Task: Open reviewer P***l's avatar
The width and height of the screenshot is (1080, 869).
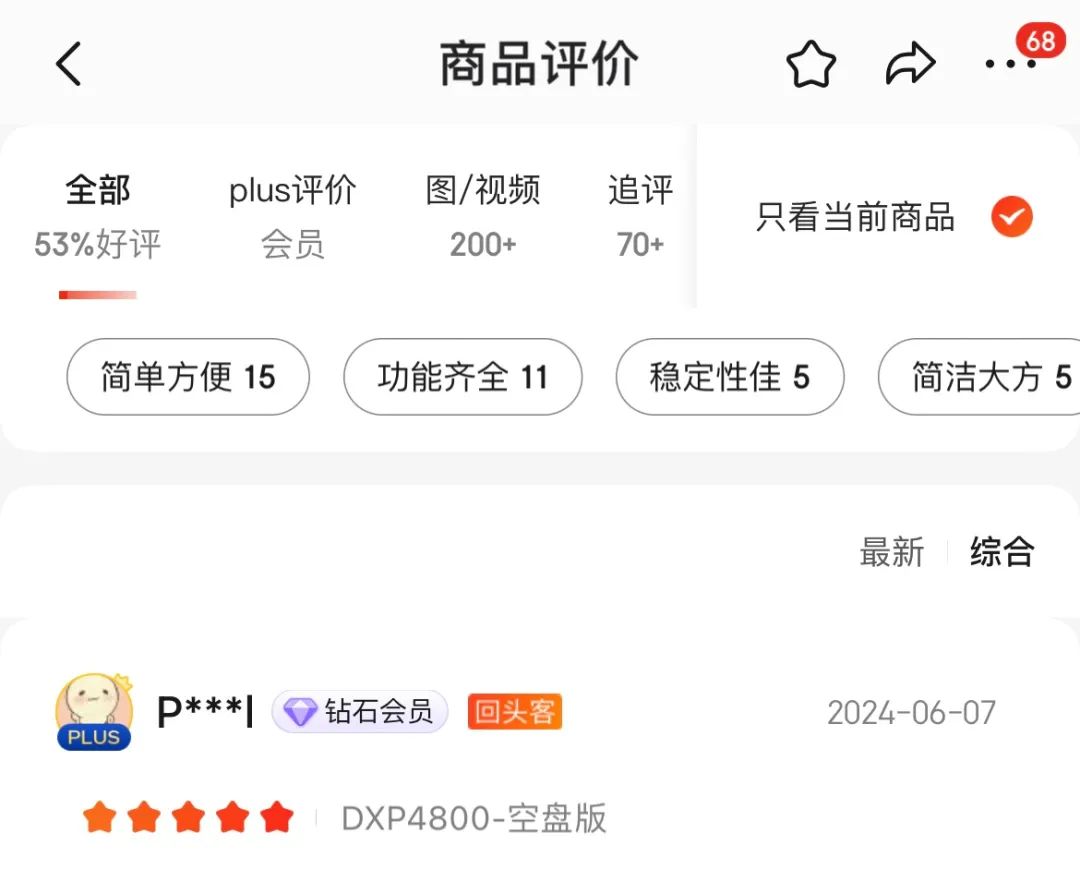Action: [x=93, y=712]
